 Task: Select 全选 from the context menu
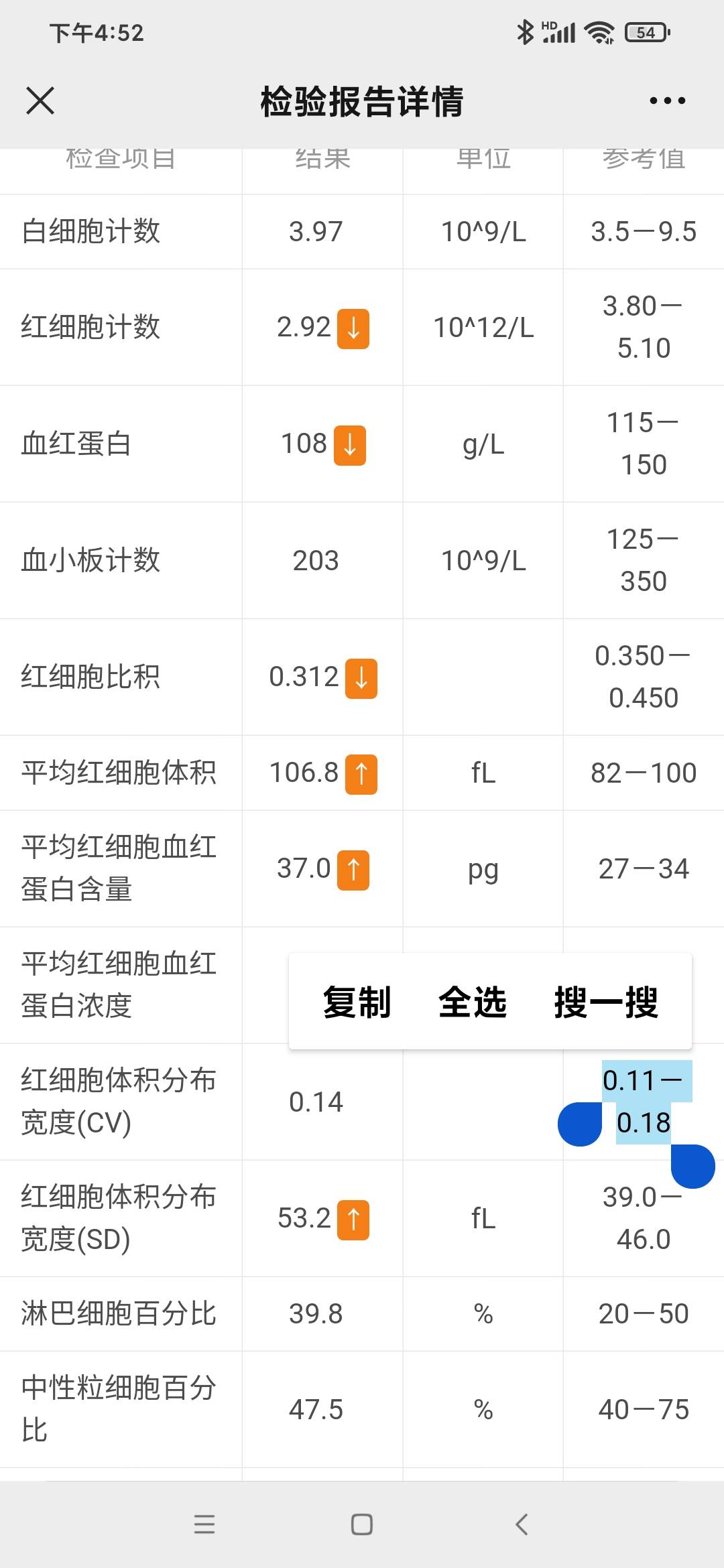click(x=472, y=1002)
